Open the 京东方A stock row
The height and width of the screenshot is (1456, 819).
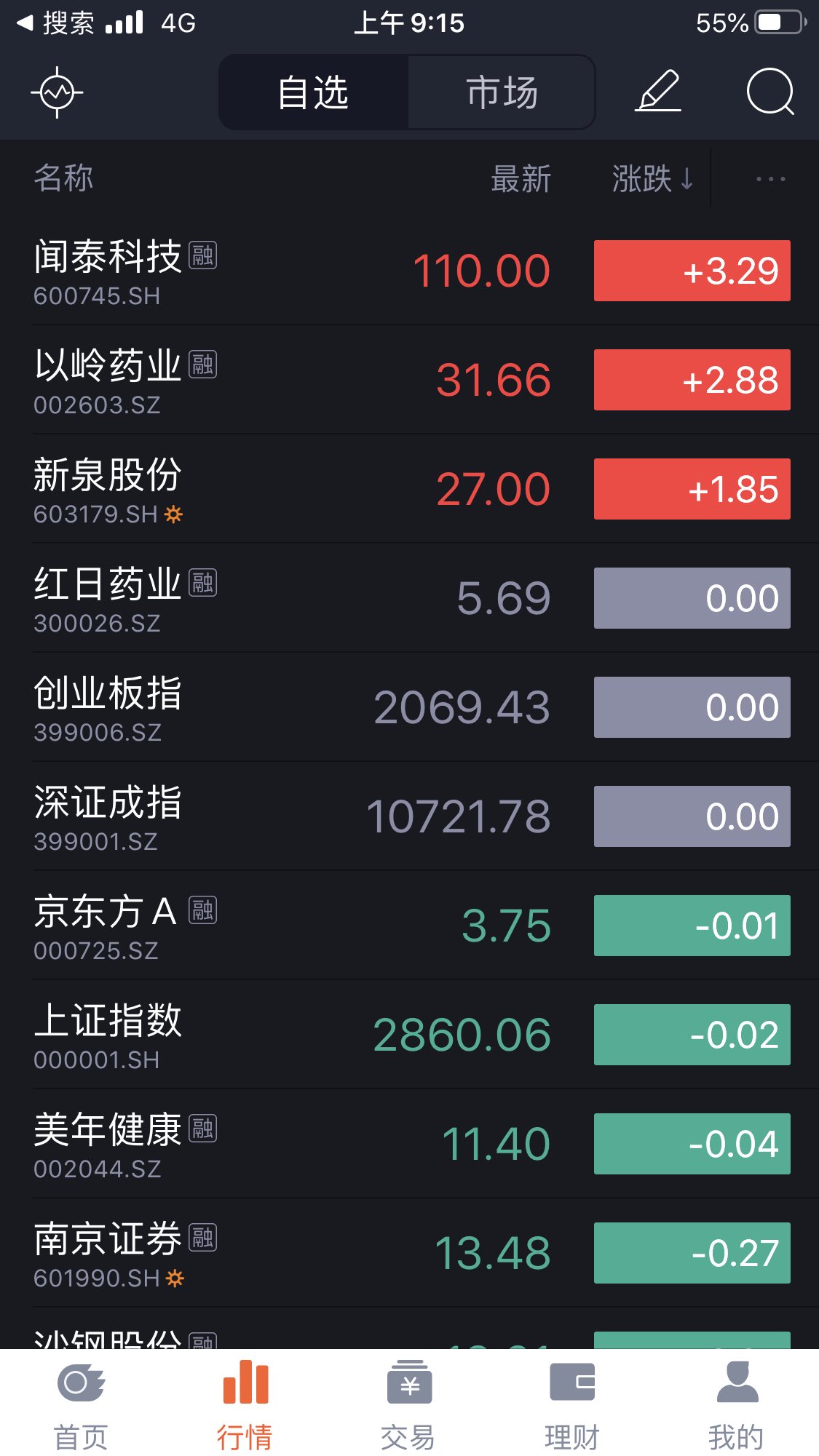pyautogui.click(x=291, y=926)
